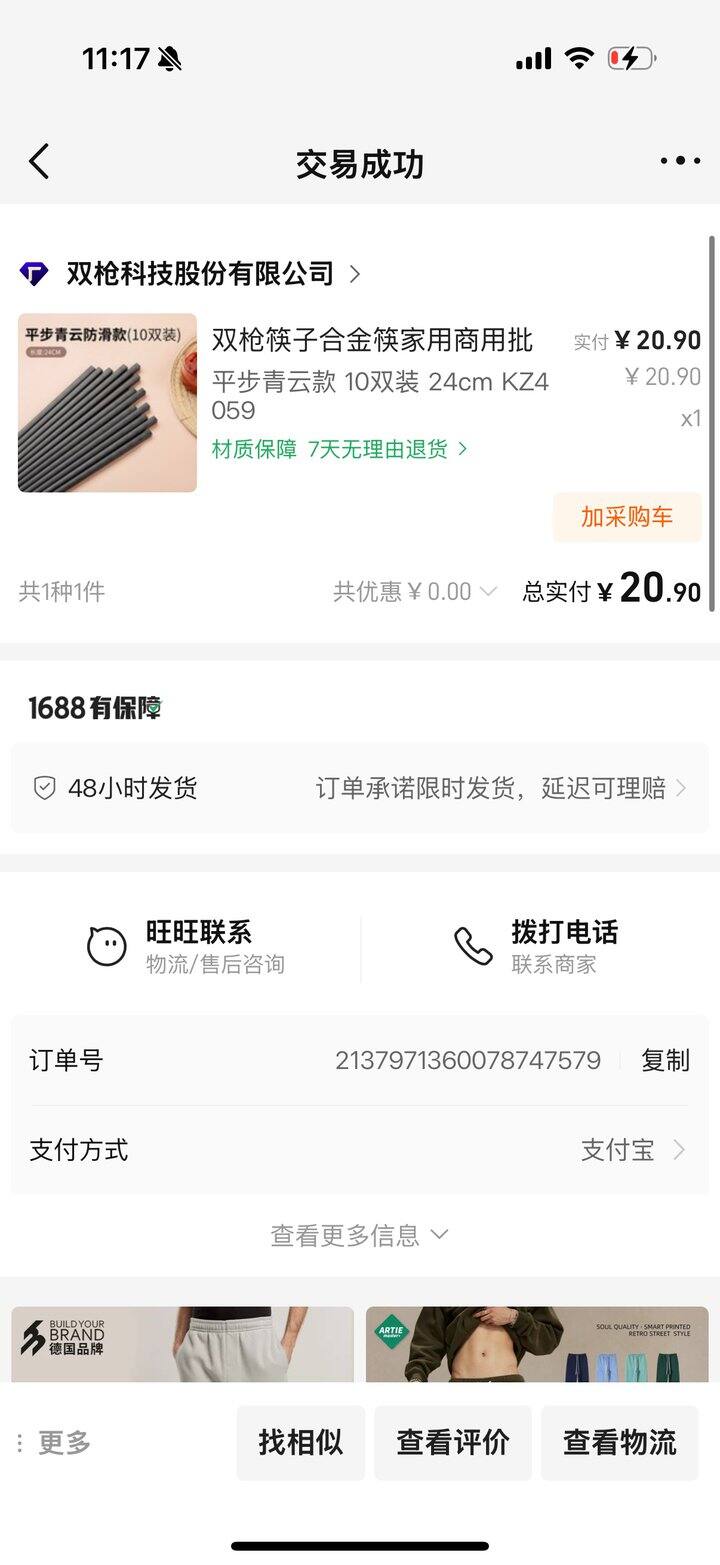Expand the 共优惠 ¥0.00 discount details
The width and height of the screenshot is (720, 1565).
coord(414,591)
